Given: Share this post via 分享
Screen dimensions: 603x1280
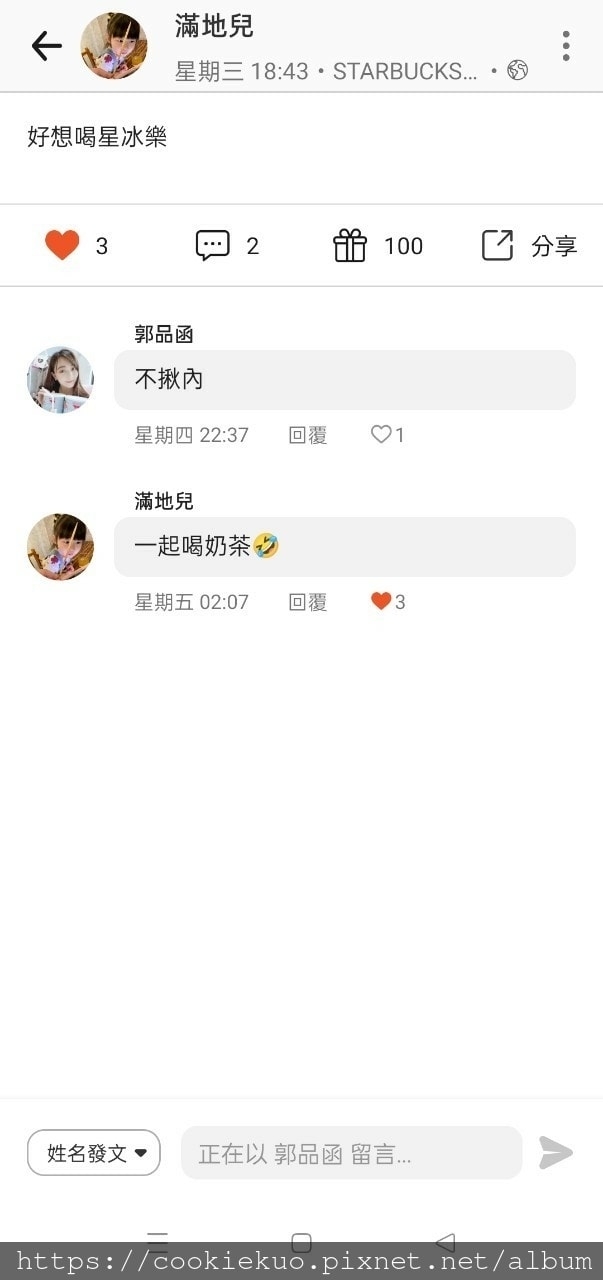Looking at the screenshot, I should [530, 245].
